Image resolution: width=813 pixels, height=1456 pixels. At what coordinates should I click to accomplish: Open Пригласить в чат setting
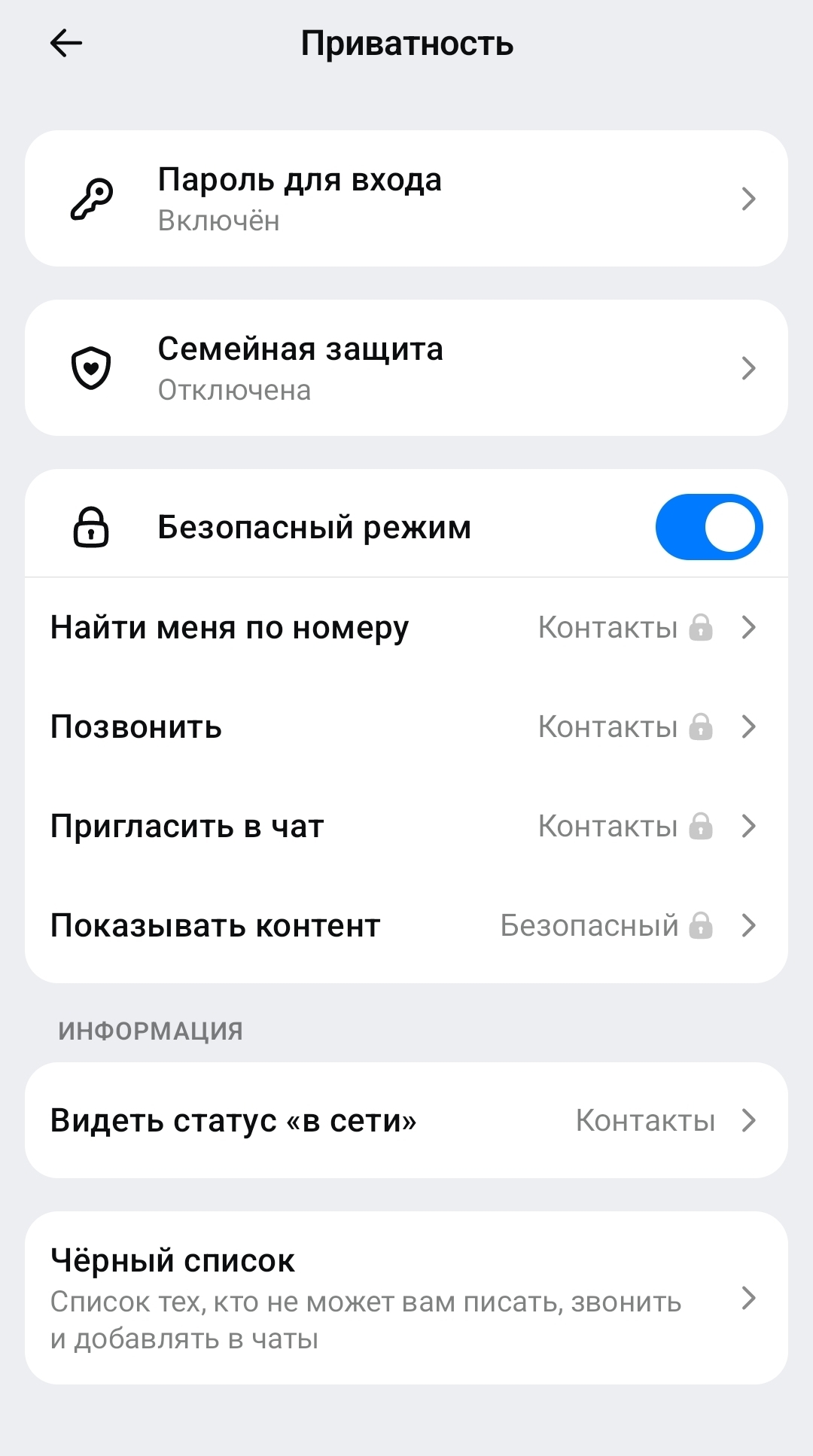(406, 826)
